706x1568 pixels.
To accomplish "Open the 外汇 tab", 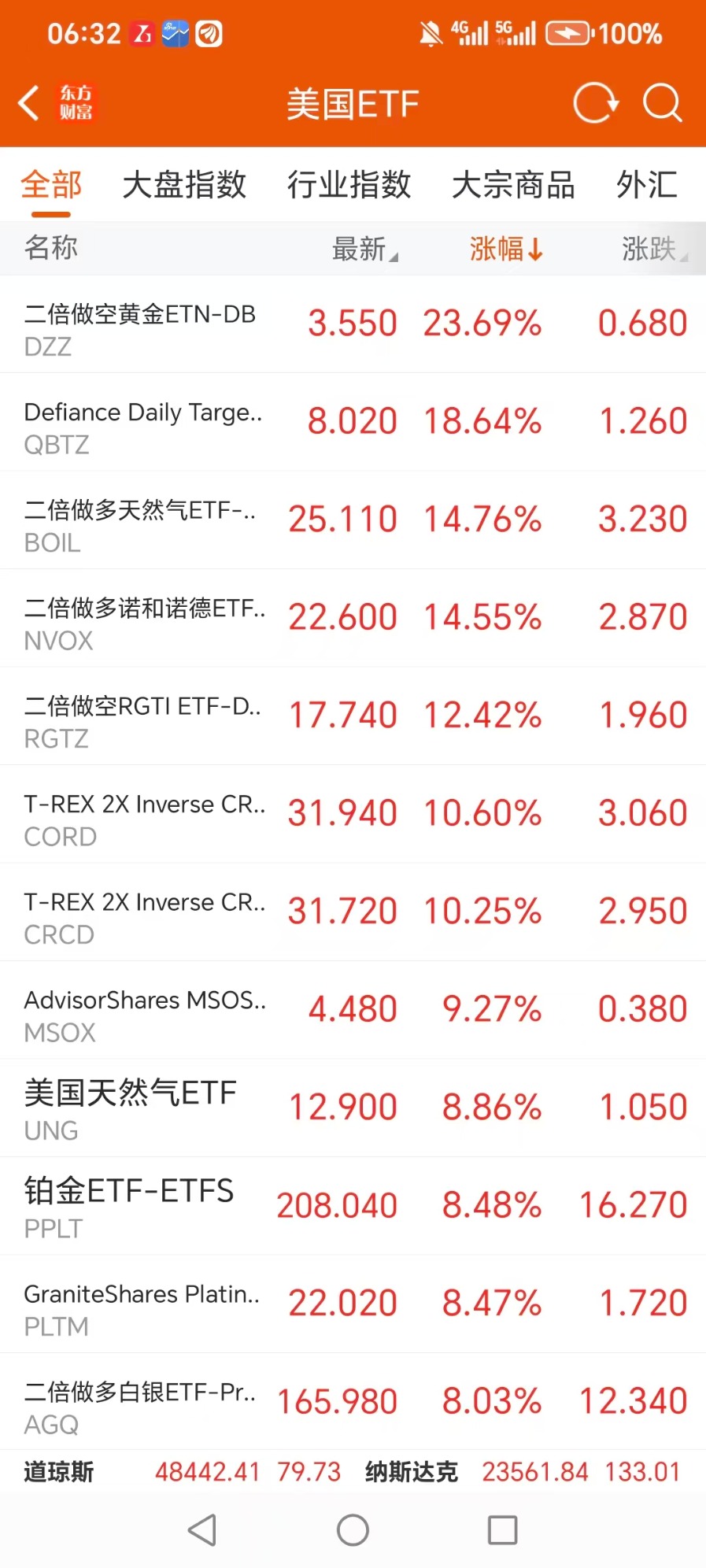I will tap(646, 185).
